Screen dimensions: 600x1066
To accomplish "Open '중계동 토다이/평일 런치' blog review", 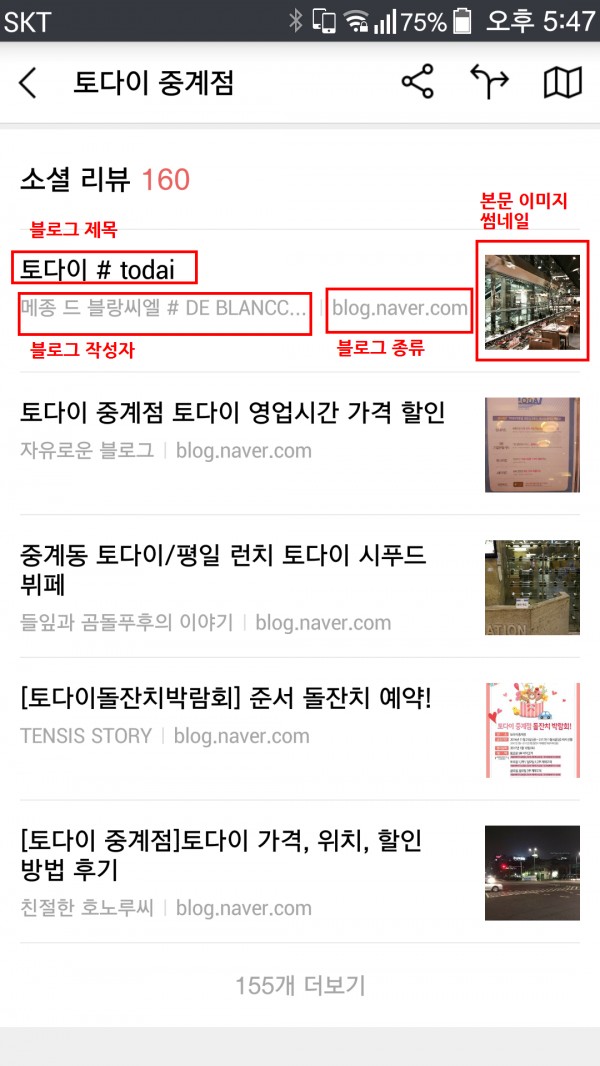I will [300, 587].
